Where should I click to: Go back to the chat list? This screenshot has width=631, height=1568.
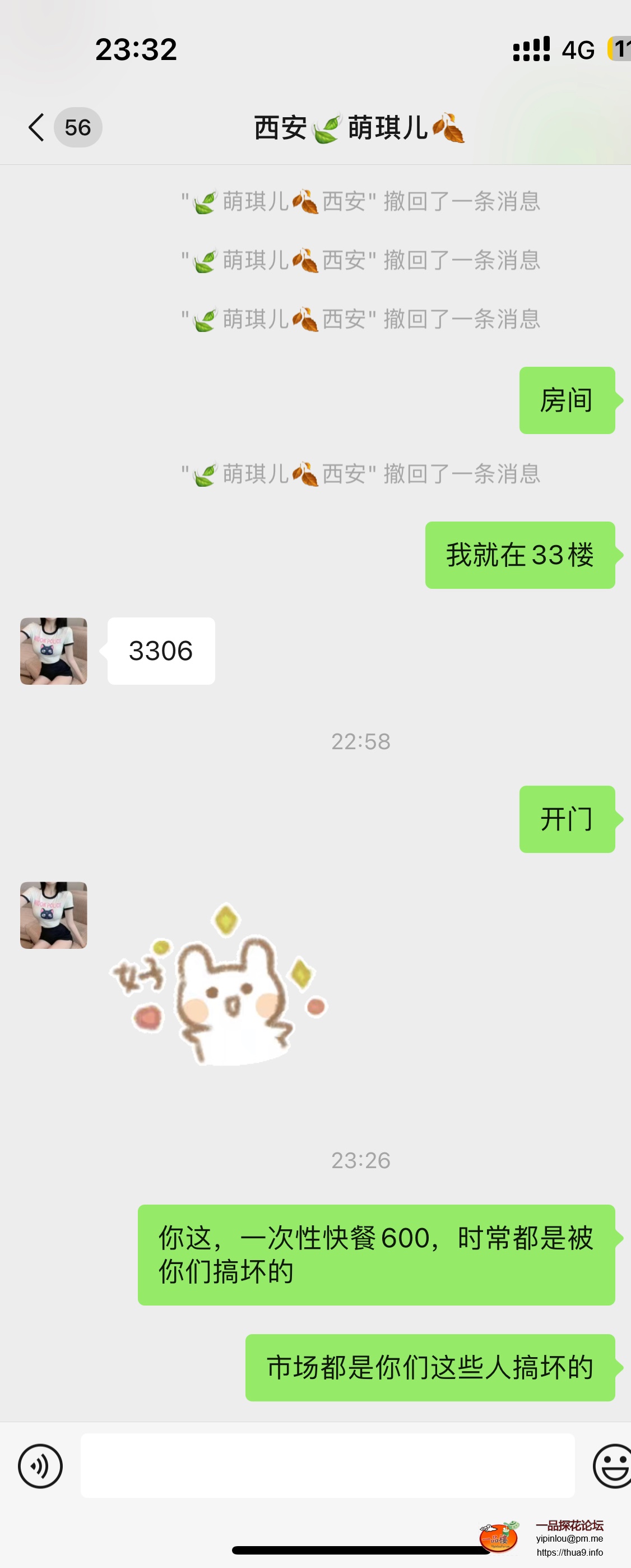point(38,128)
